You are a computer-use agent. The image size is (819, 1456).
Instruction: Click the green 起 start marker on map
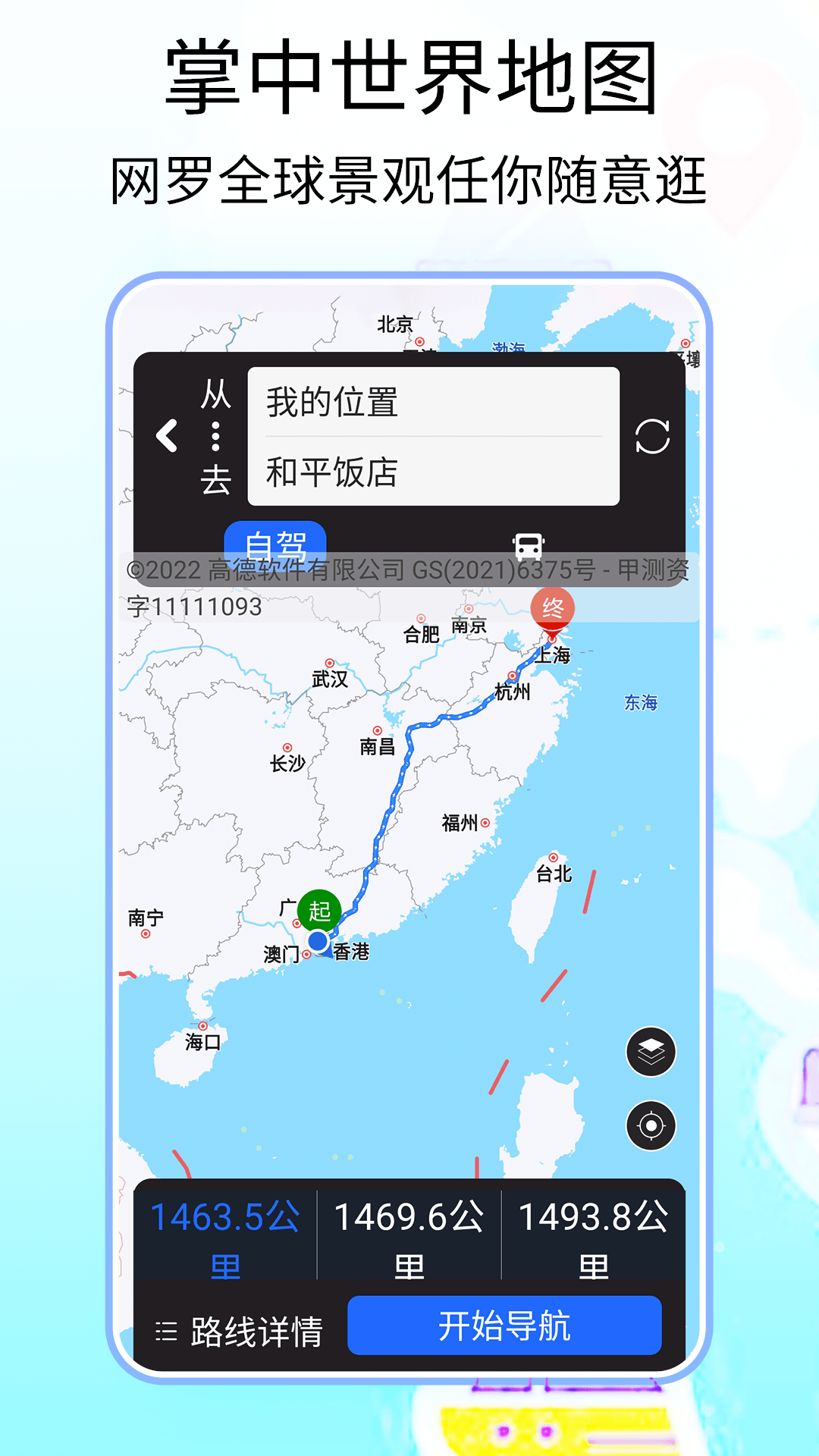[x=318, y=908]
